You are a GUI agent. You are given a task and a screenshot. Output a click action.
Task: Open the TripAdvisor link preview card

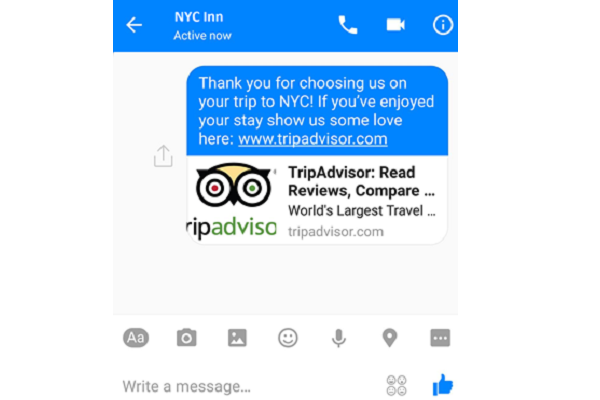[316, 199]
